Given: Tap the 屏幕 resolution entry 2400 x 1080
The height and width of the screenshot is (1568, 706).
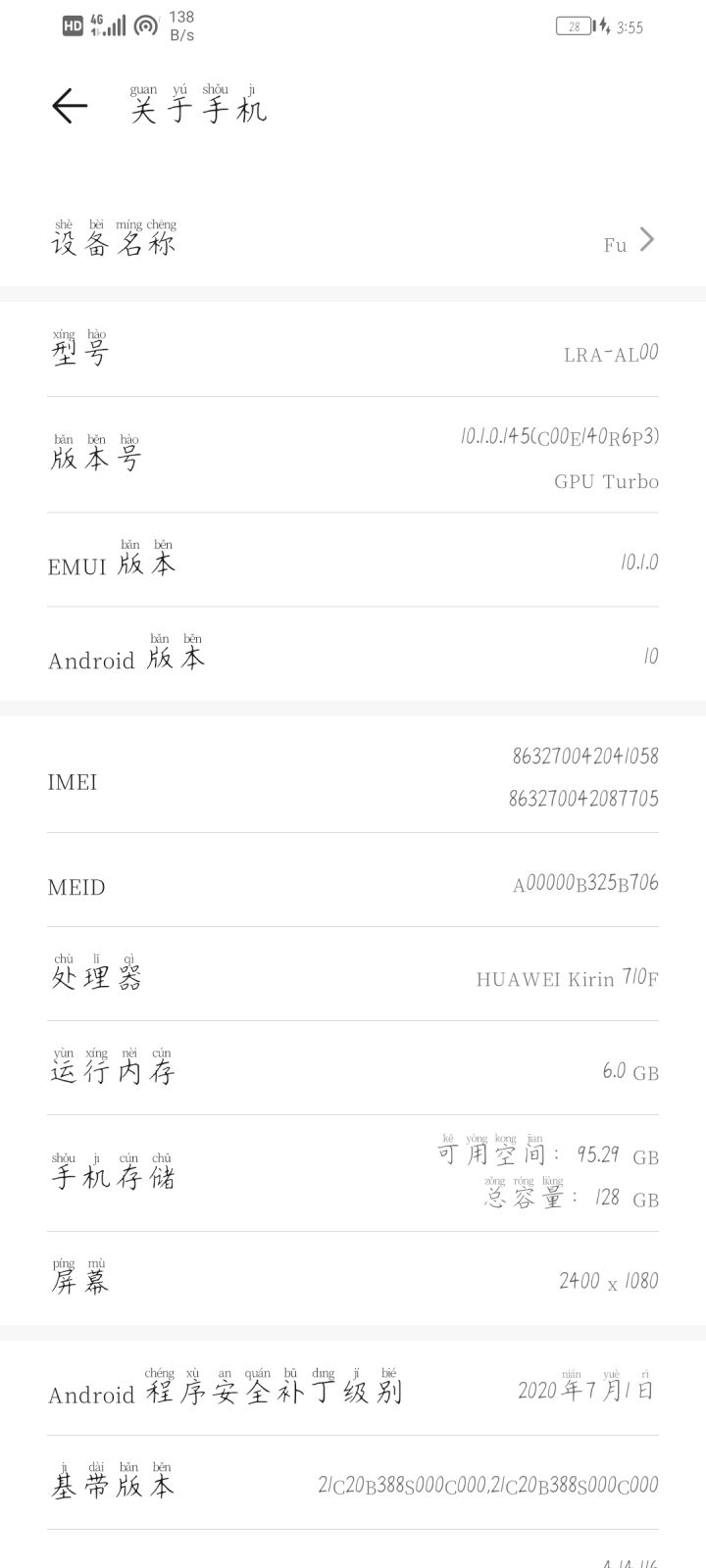Looking at the screenshot, I should click(x=353, y=1277).
